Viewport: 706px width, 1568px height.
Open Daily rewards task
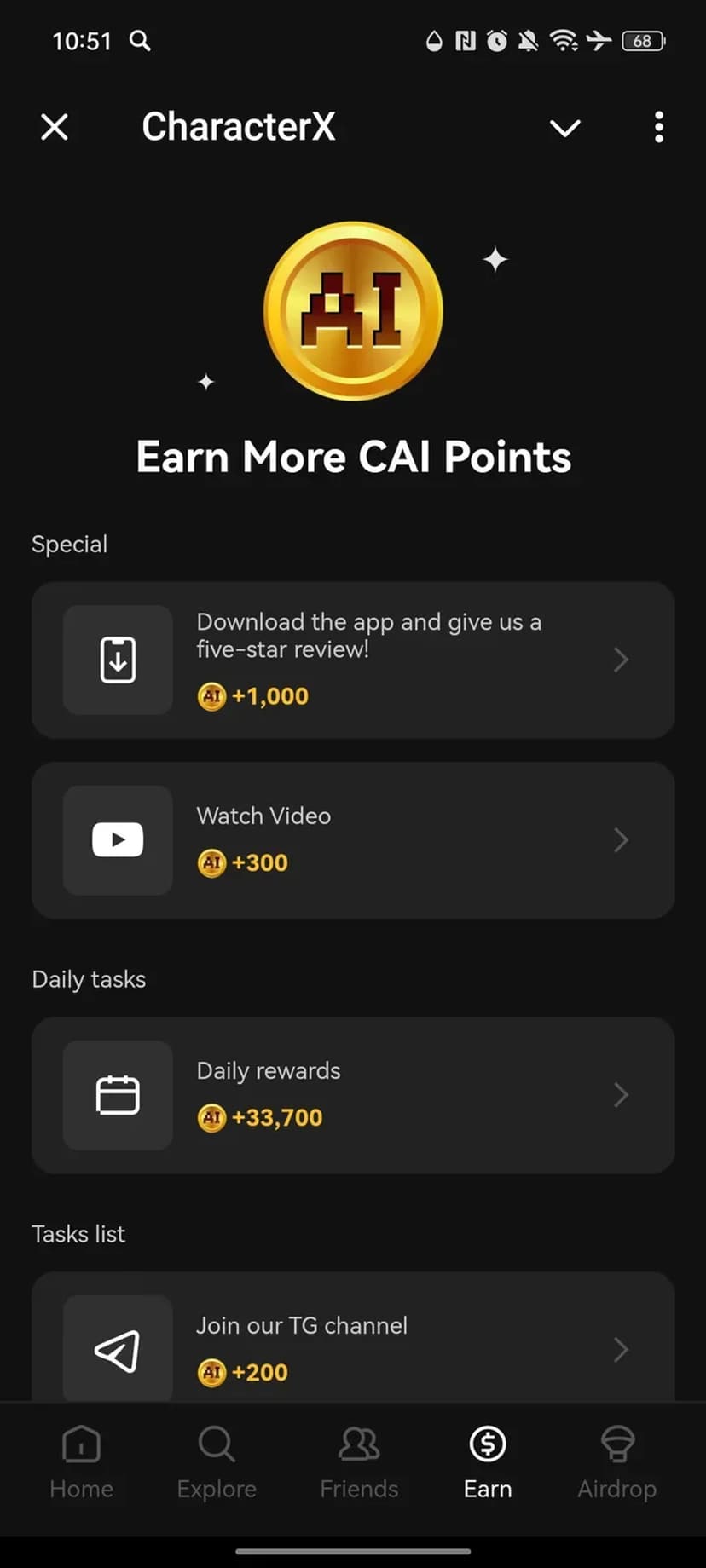tap(353, 1094)
